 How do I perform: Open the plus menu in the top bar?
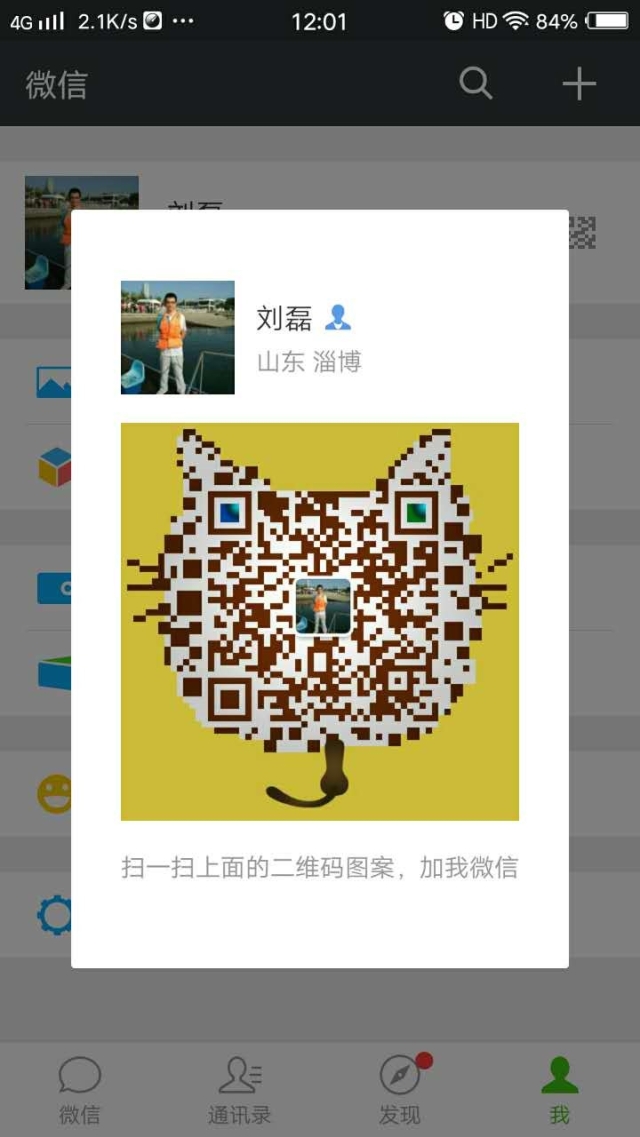[579, 84]
